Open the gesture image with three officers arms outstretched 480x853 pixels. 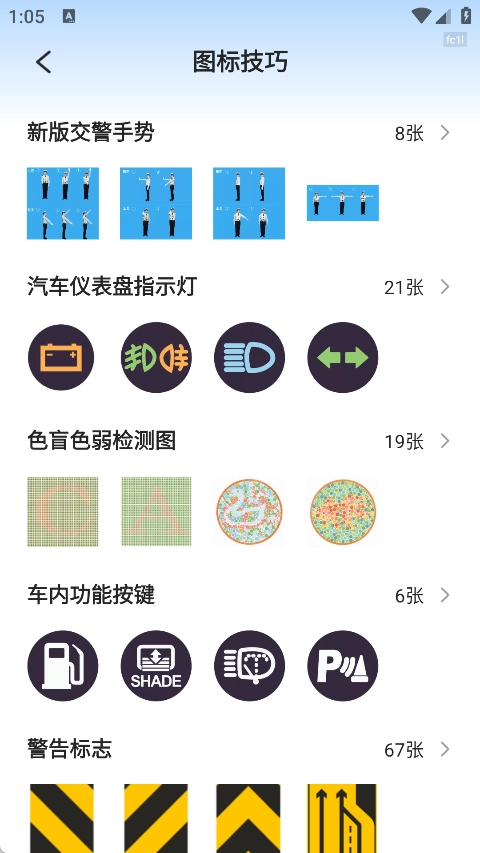point(342,203)
